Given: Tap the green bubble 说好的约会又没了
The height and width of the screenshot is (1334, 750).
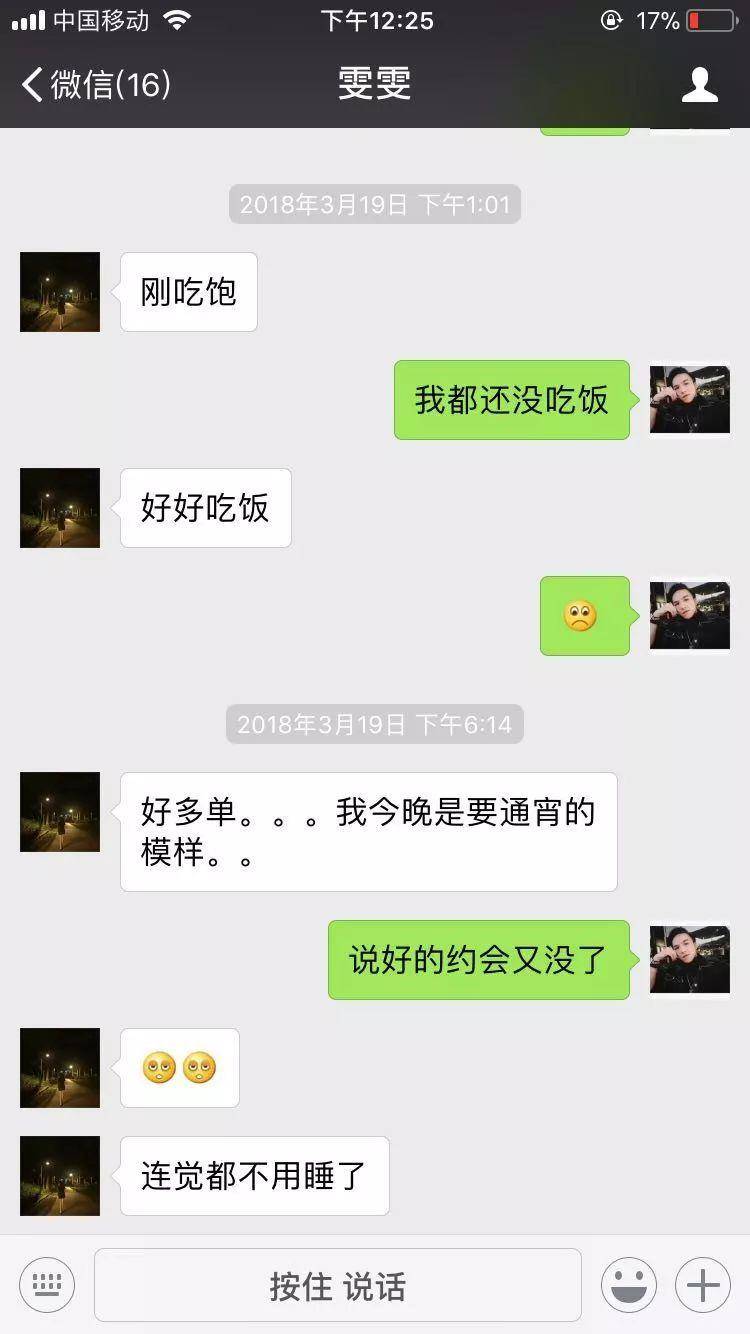Looking at the screenshot, I should point(478,958).
